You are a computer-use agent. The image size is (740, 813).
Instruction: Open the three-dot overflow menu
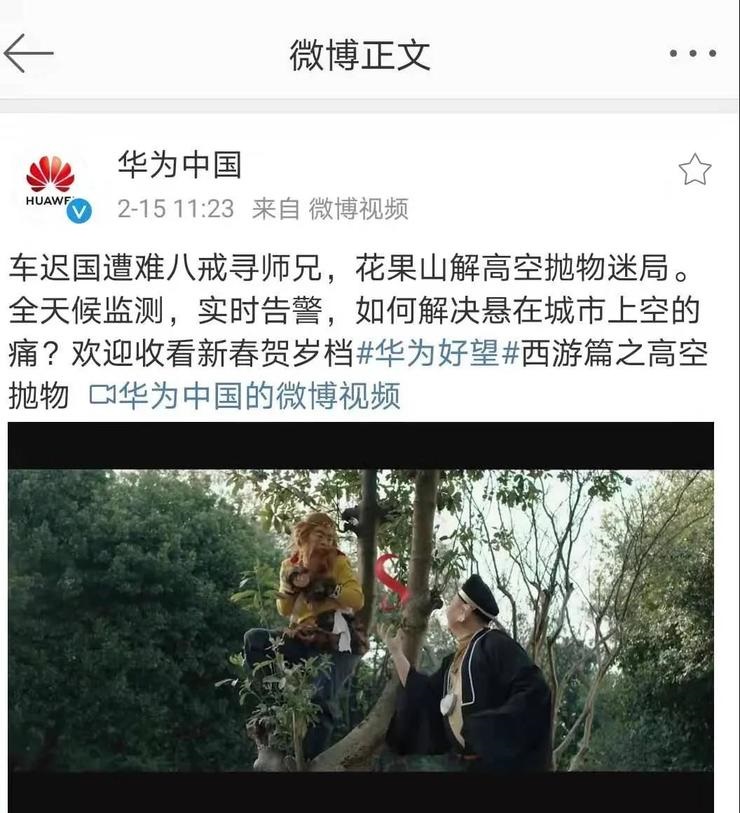click(692, 54)
